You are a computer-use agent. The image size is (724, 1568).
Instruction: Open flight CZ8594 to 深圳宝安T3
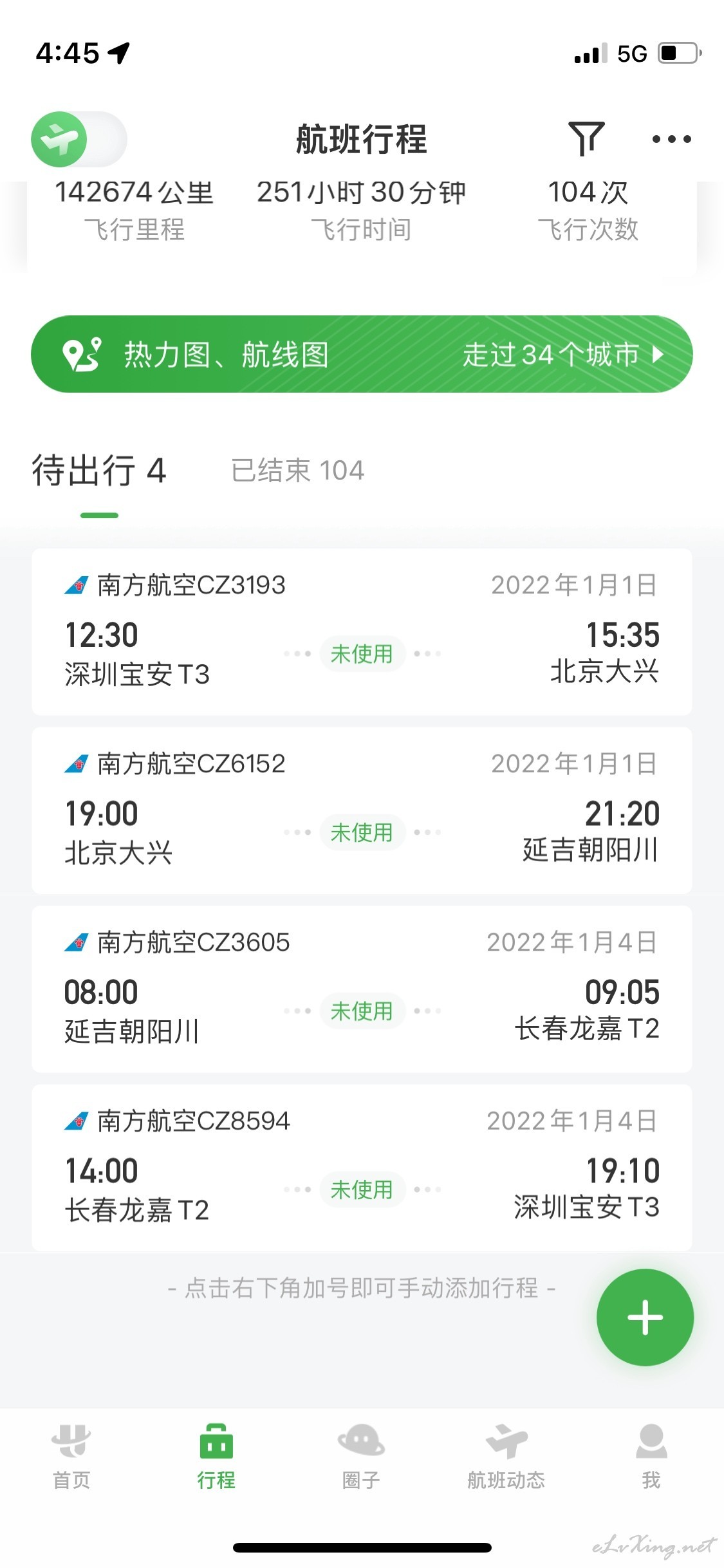coord(362,1168)
